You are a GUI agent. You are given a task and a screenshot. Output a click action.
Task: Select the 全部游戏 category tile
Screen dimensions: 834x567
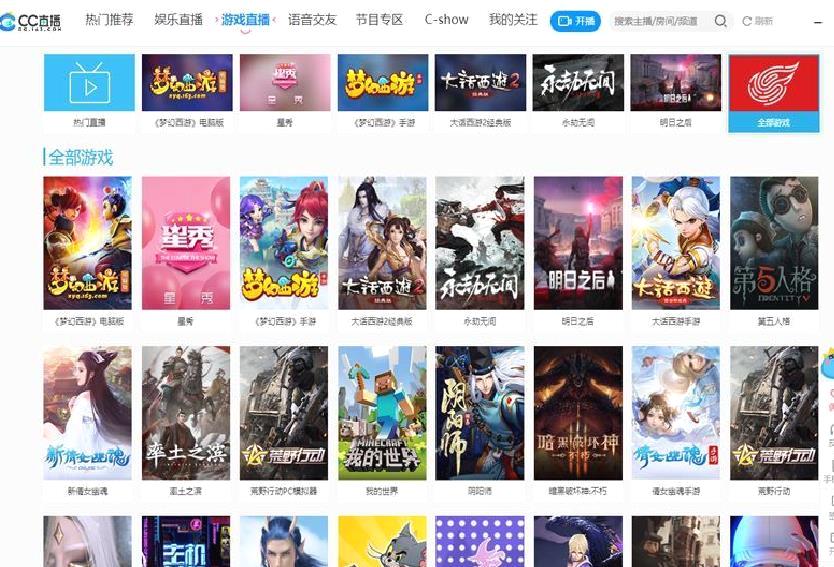click(773, 92)
